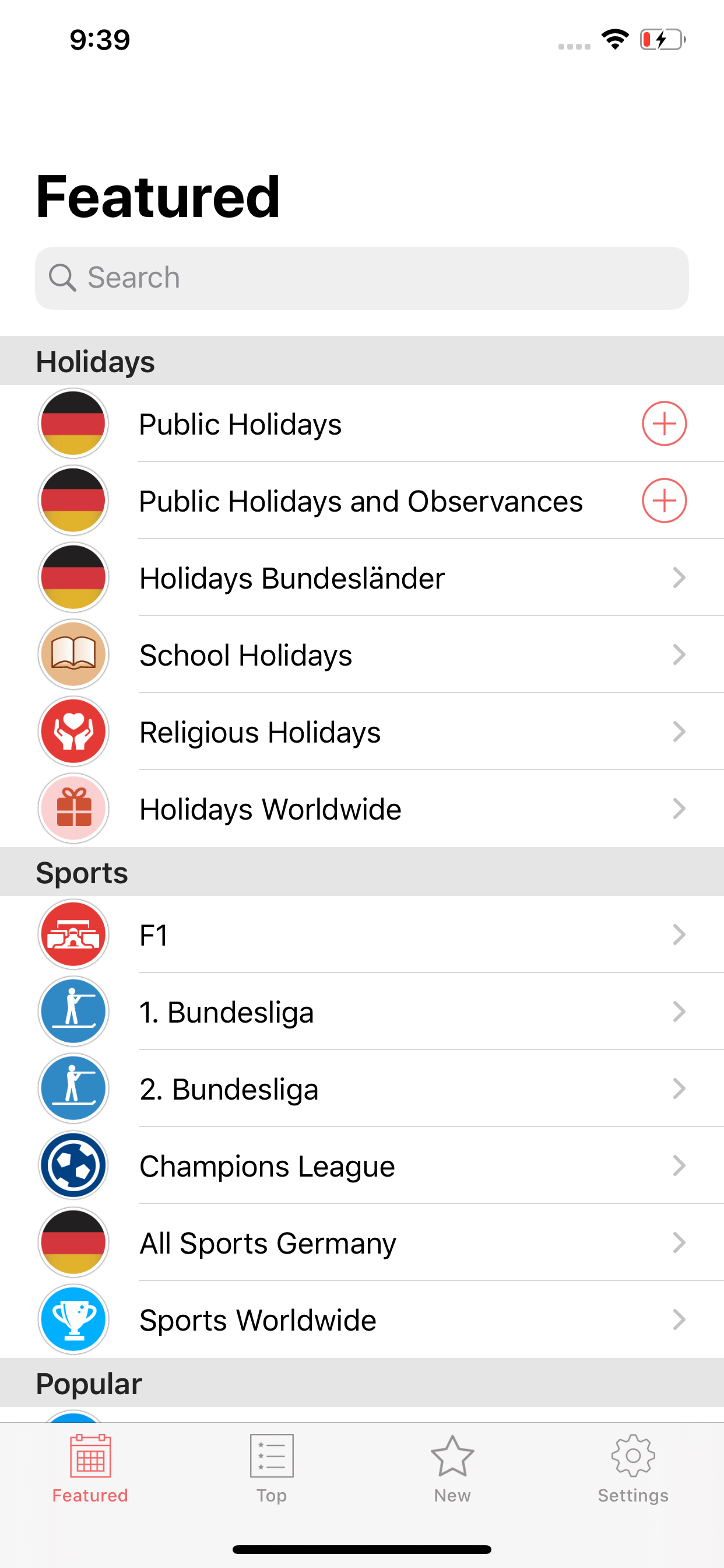Viewport: 724px width, 1568px height.
Task: Tap the Search field
Action: pyautogui.click(x=362, y=278)
